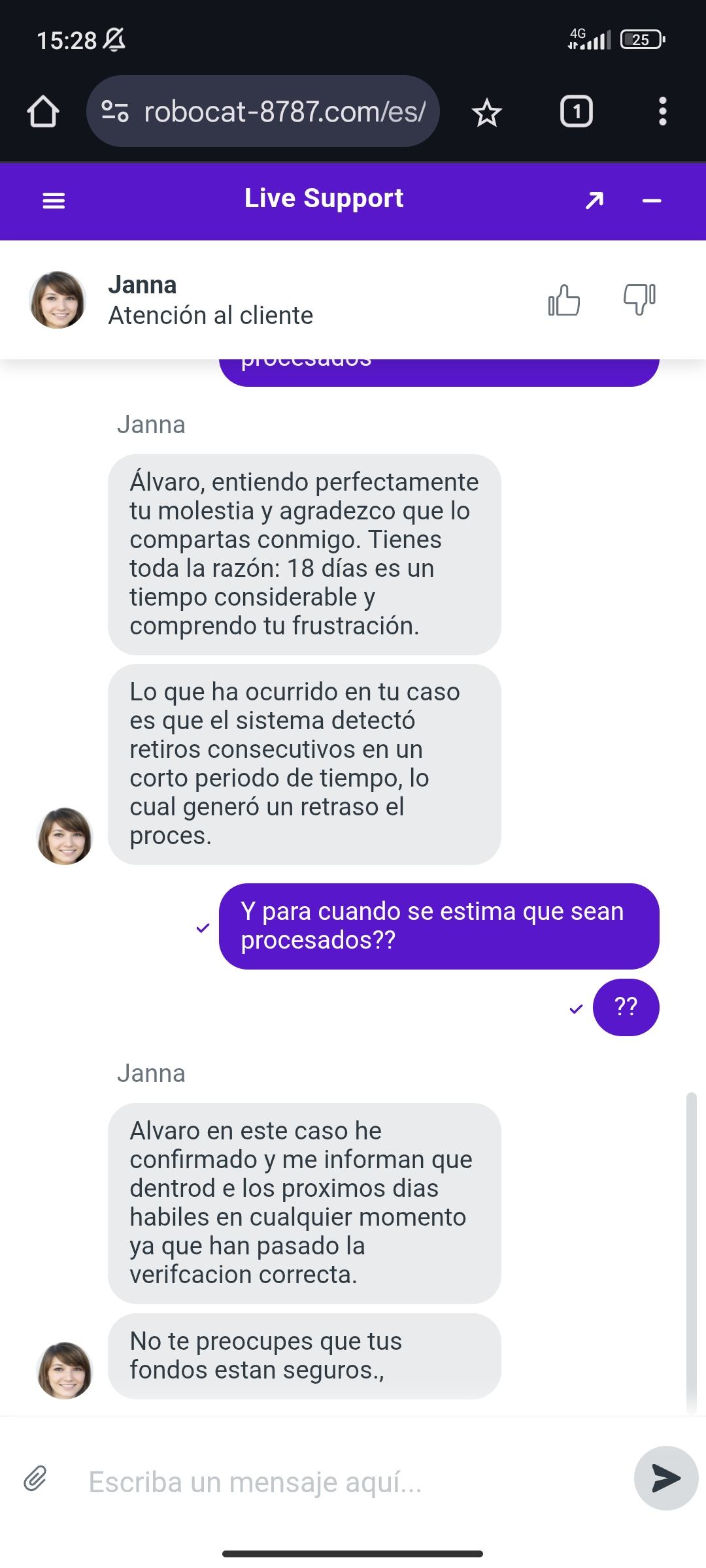Minimize the Live Support chat
The height and width of the screenshot is (1568, 706).
(x=652, y=201)
